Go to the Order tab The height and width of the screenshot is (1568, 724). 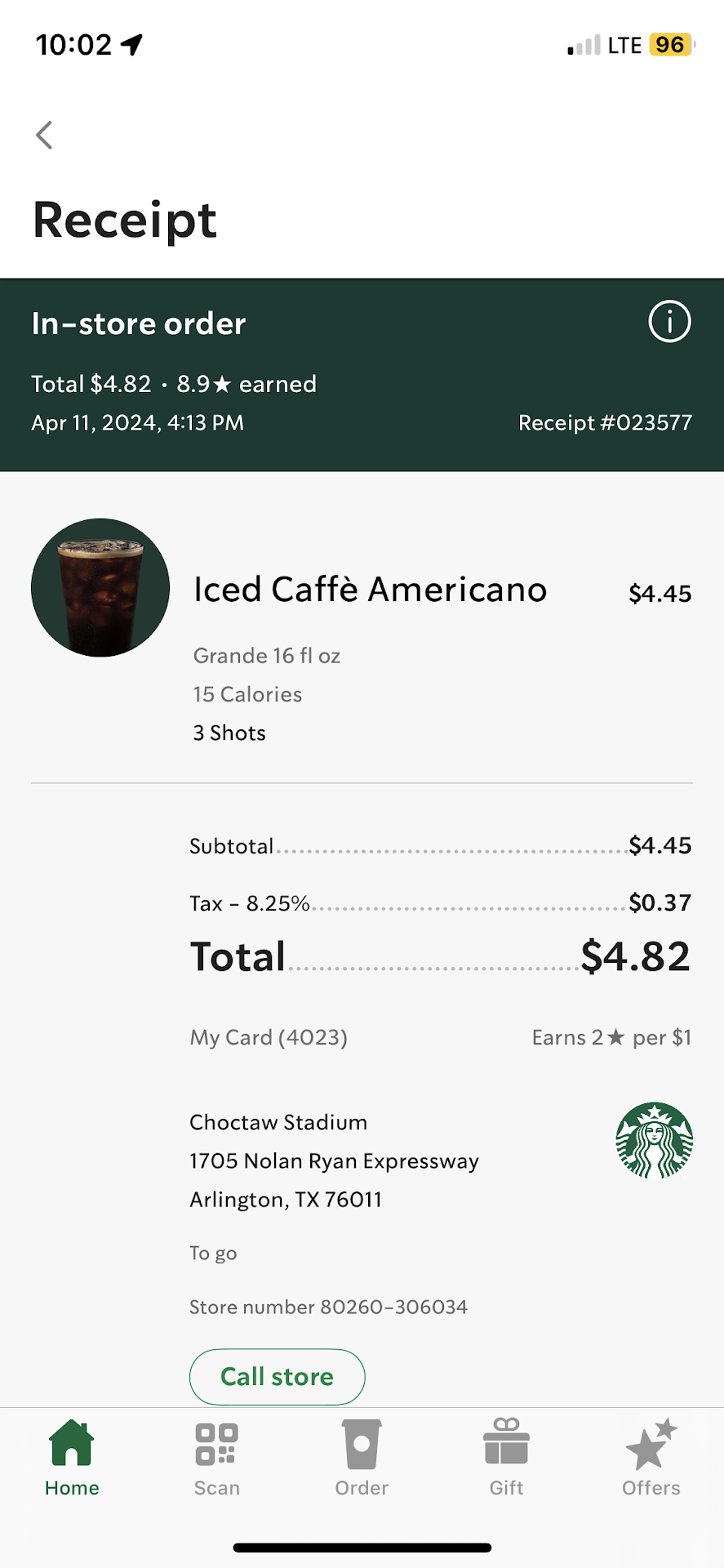pos(362,1459)
